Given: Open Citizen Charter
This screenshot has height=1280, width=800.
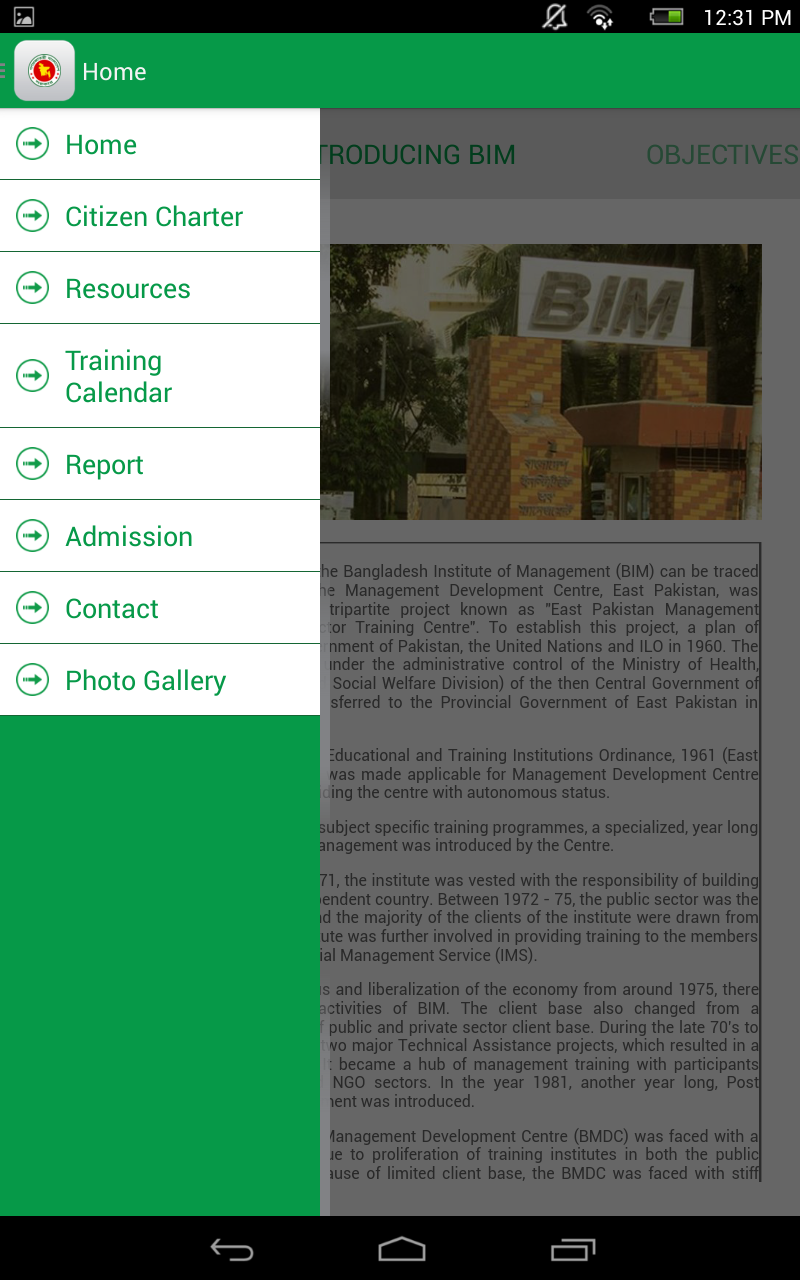Looking at the screenshot, I should pyautogui.click(x=160, y=217).
